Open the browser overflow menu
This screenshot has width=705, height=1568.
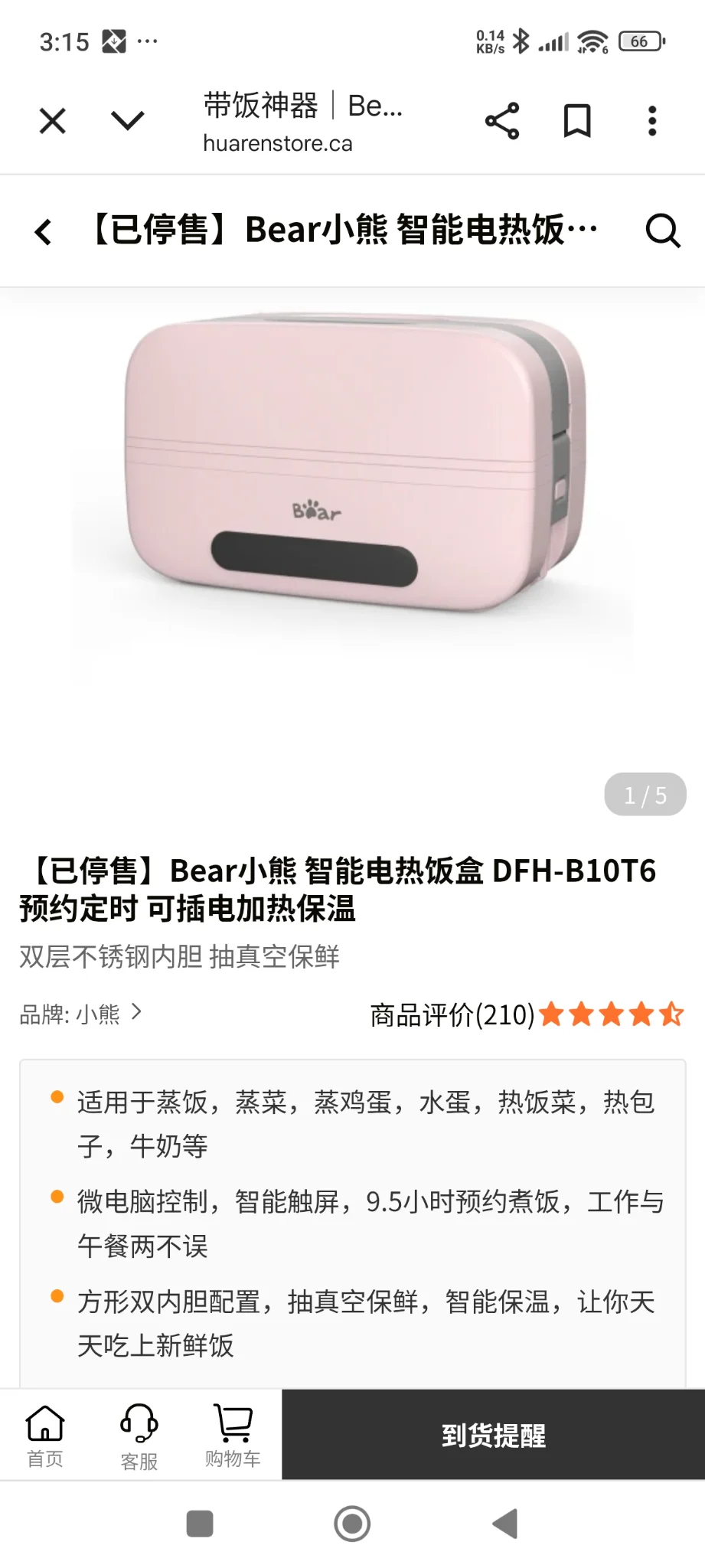point(652,121)
